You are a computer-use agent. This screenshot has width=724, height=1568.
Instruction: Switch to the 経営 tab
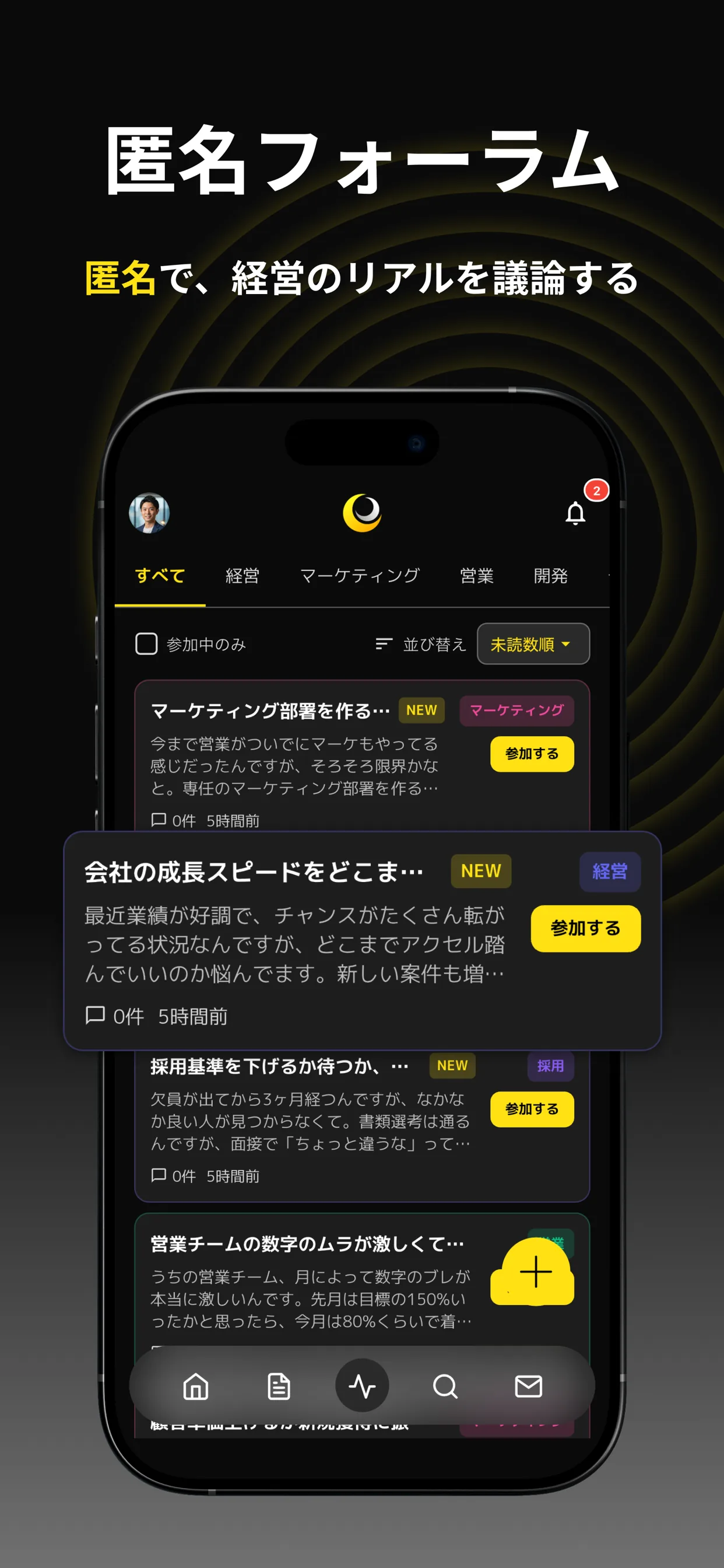pyautogui.click(x=242, y=575)
